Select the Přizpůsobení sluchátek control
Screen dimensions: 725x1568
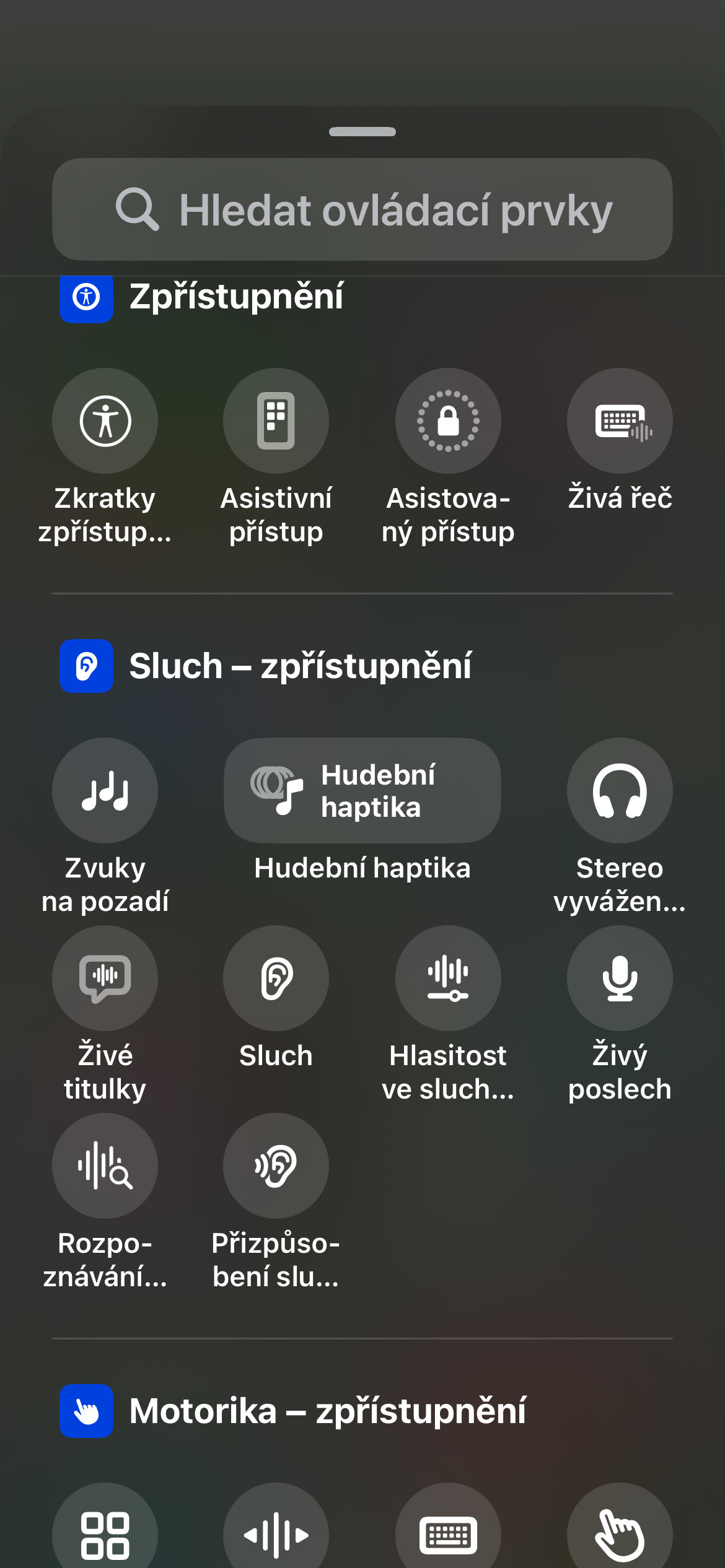coord(276,1165)
